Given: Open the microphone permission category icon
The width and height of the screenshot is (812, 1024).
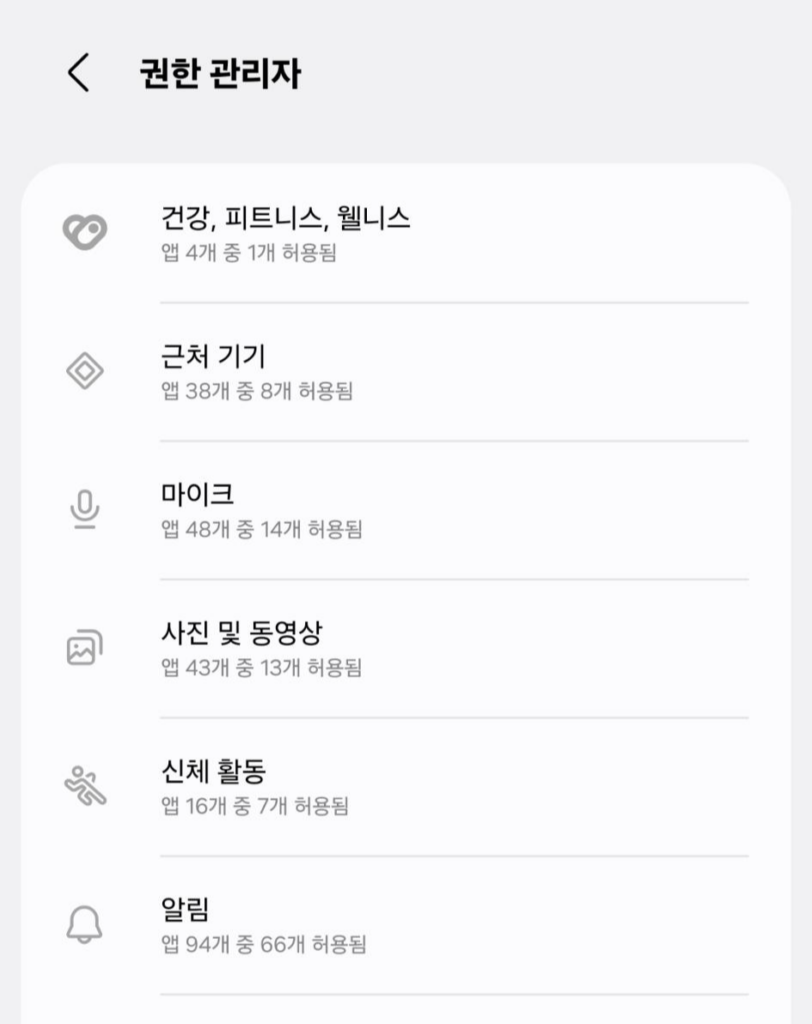Looking at the screenshot, I should click(x=85, y=508).
